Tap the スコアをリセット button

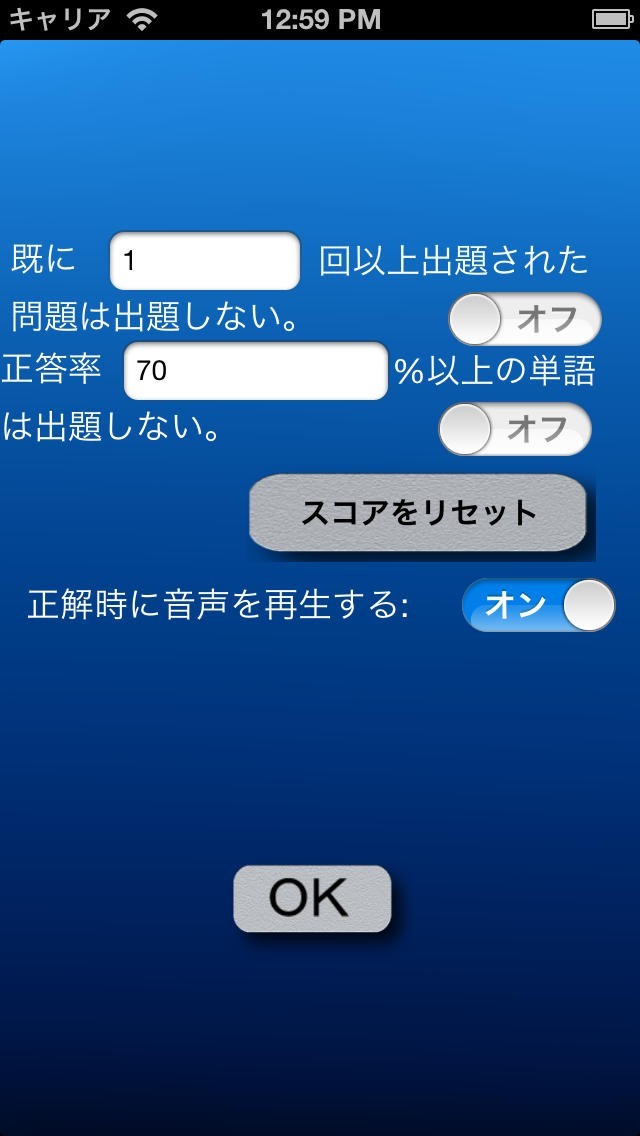pos(418,513)
